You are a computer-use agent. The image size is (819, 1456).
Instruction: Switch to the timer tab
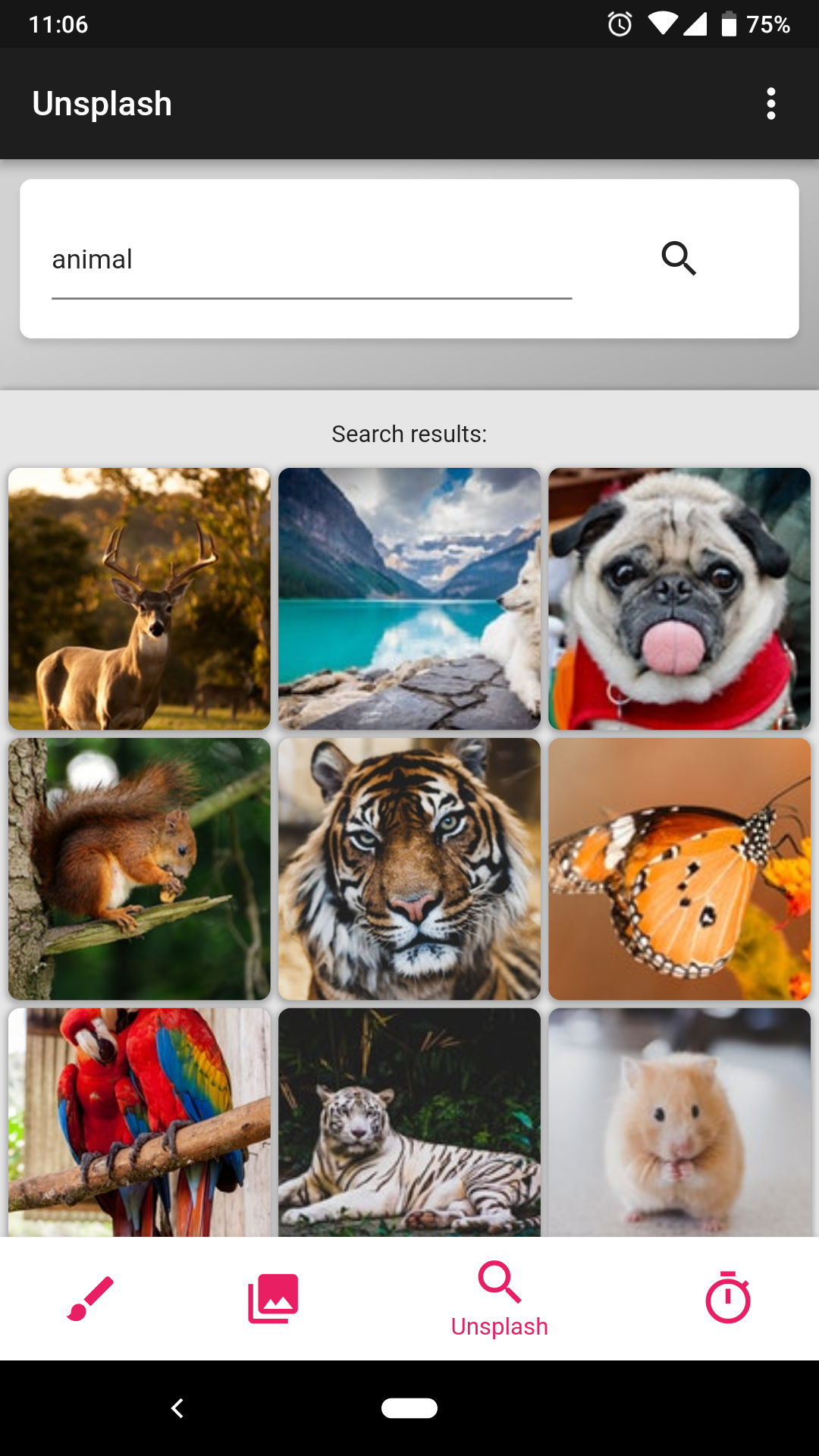pos(728,1298)
